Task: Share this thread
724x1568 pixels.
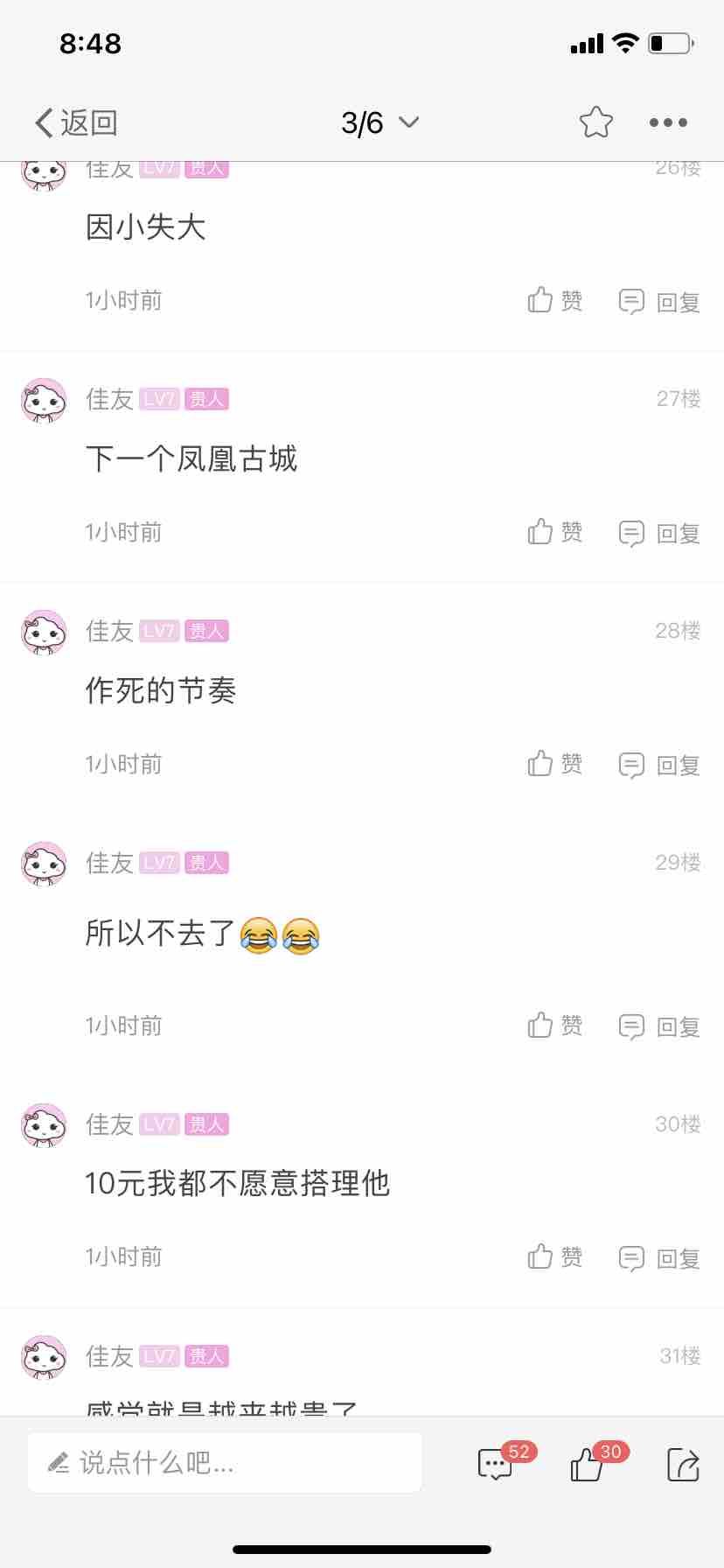Action: (x=682, y=1464)
